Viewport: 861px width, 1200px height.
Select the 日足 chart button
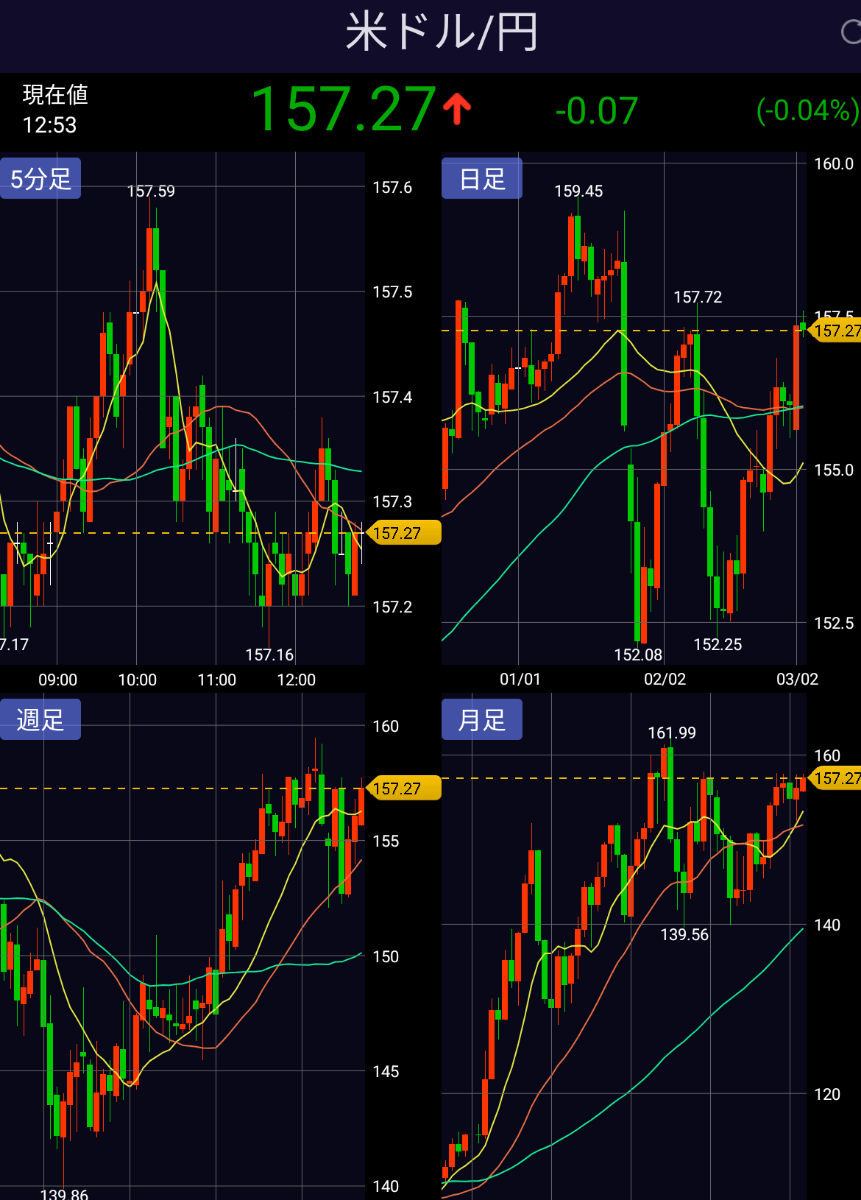point(482,179)
